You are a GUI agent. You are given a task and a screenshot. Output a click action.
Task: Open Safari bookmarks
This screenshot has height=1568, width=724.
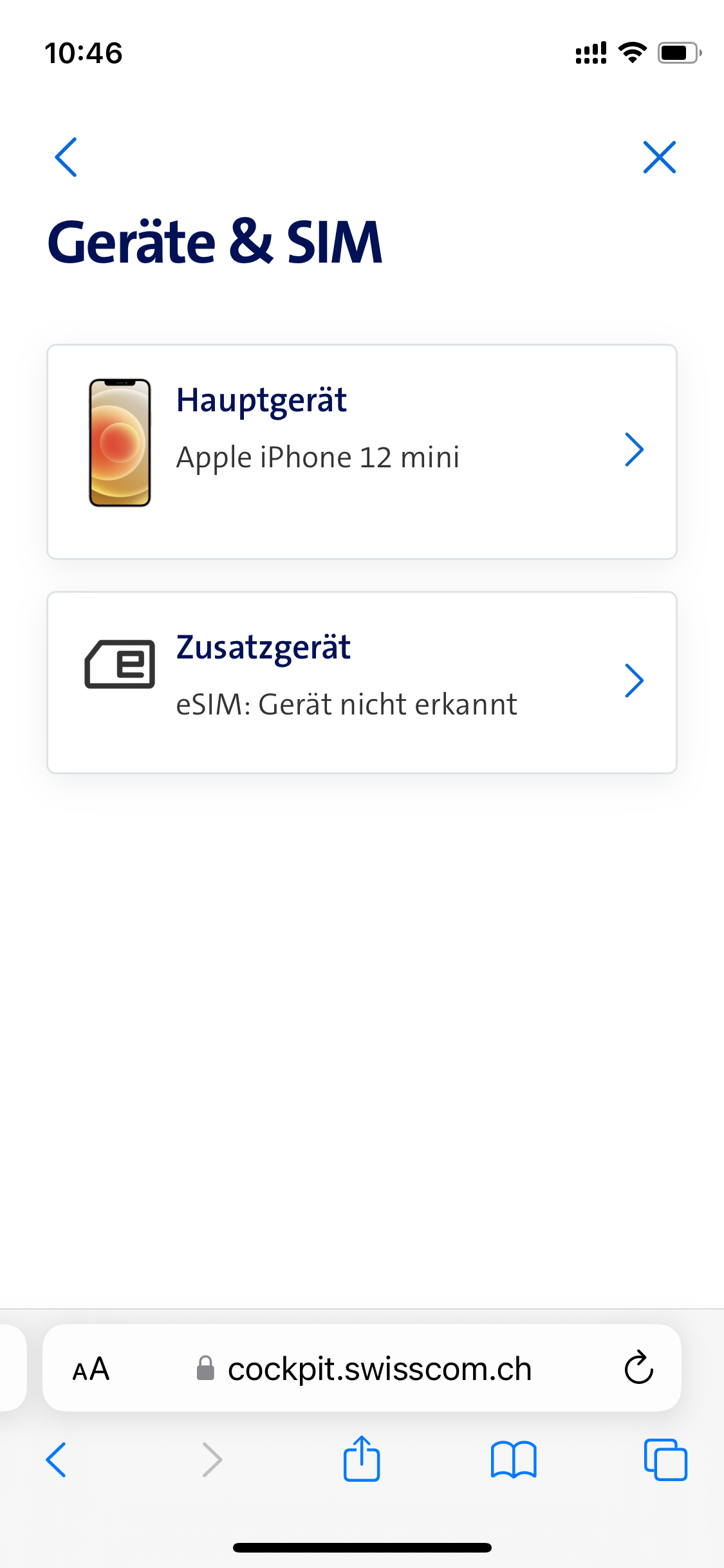(x=513, y=1460)
